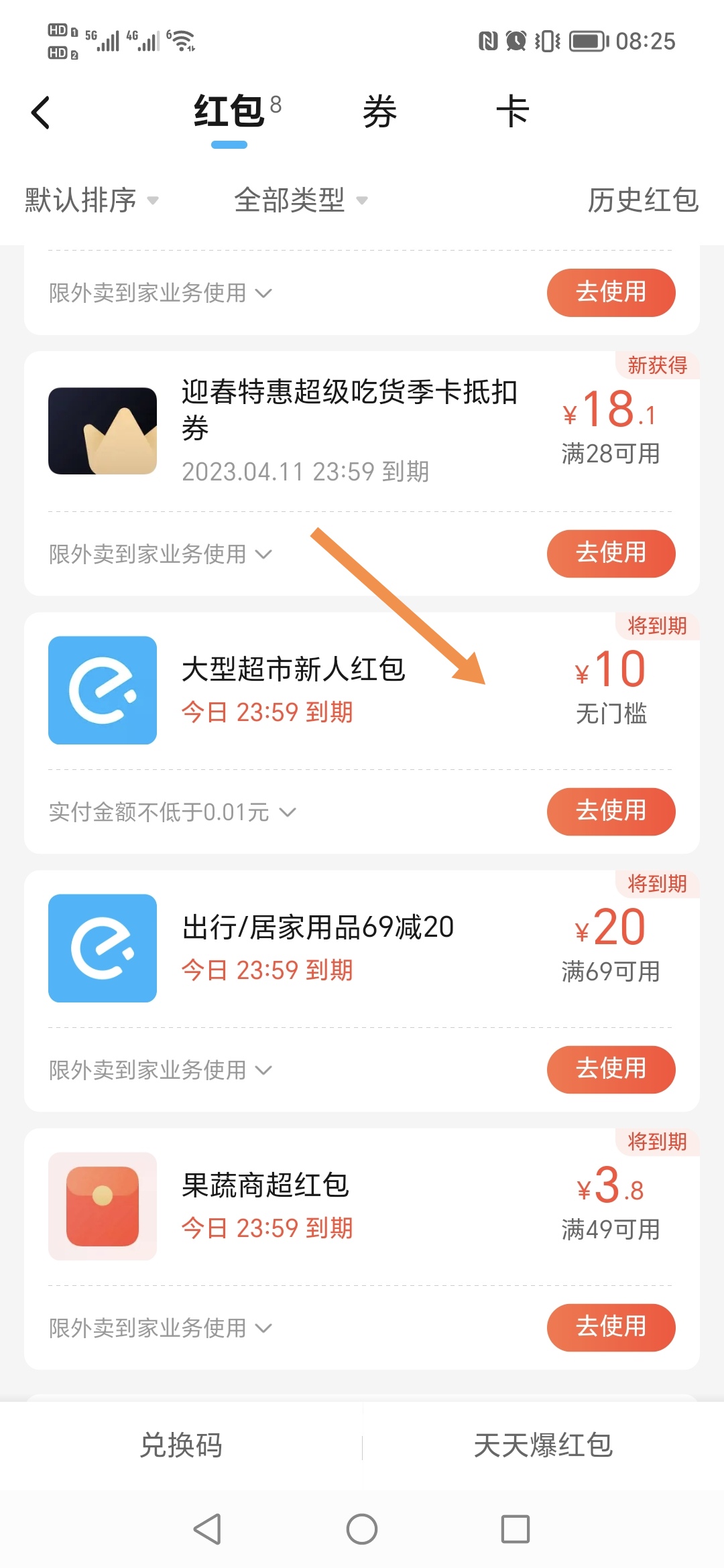Open 兑换码 at the bottom
Viewport: 724px width, 1568px height.
point(181,1445)
